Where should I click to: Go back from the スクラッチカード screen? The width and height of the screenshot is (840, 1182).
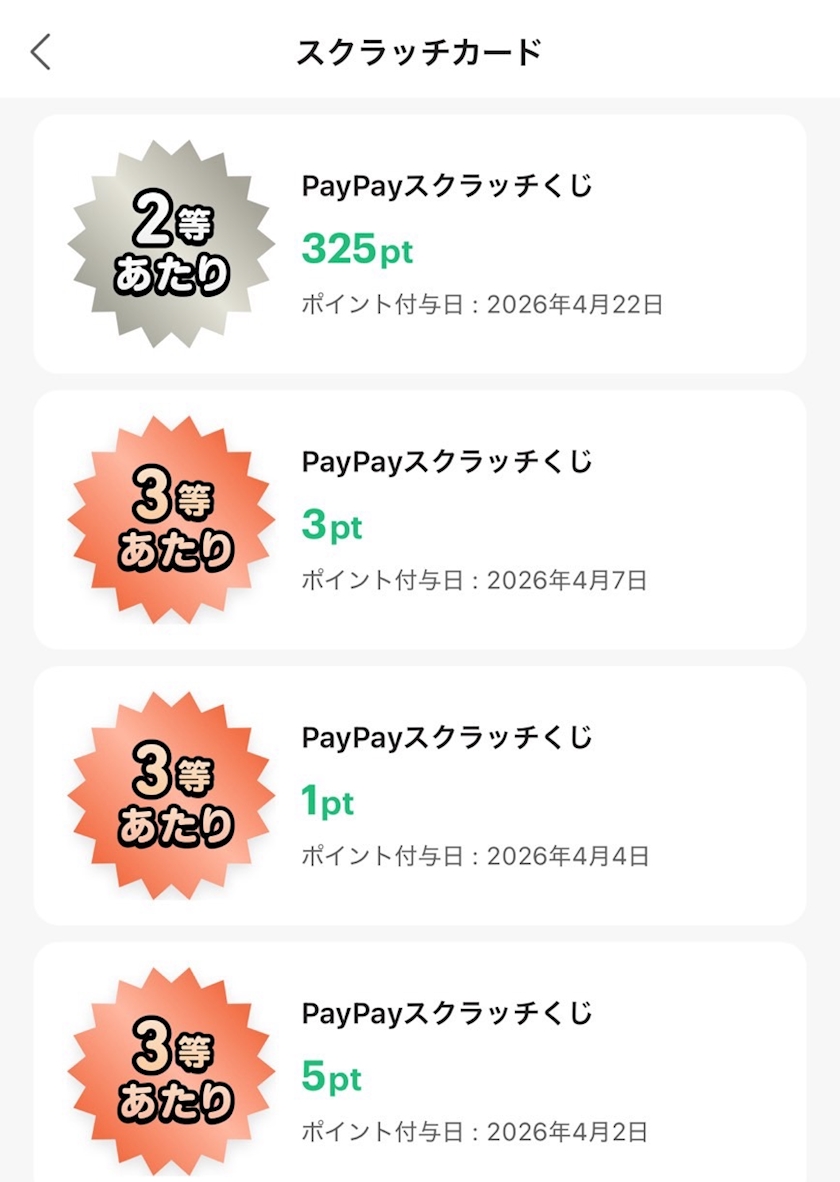click(41, 52)
